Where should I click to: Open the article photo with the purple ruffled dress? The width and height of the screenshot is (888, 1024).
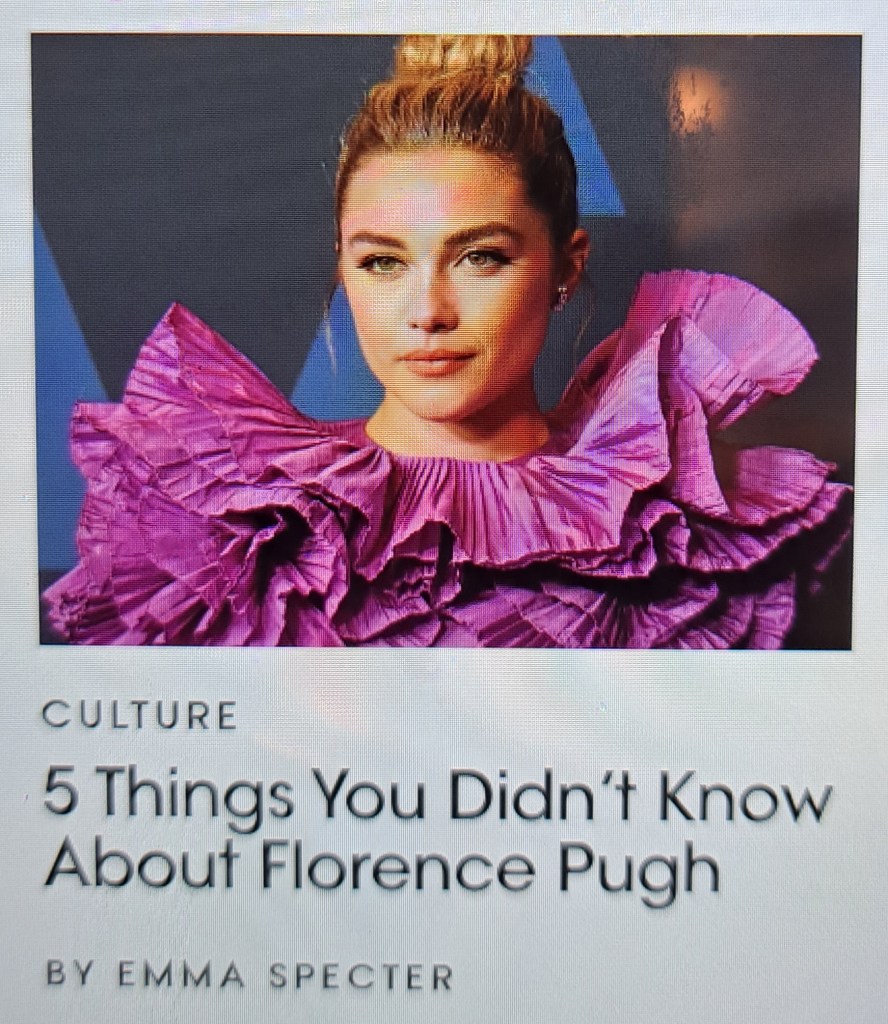pyautogui.click(x=446, y=340)
